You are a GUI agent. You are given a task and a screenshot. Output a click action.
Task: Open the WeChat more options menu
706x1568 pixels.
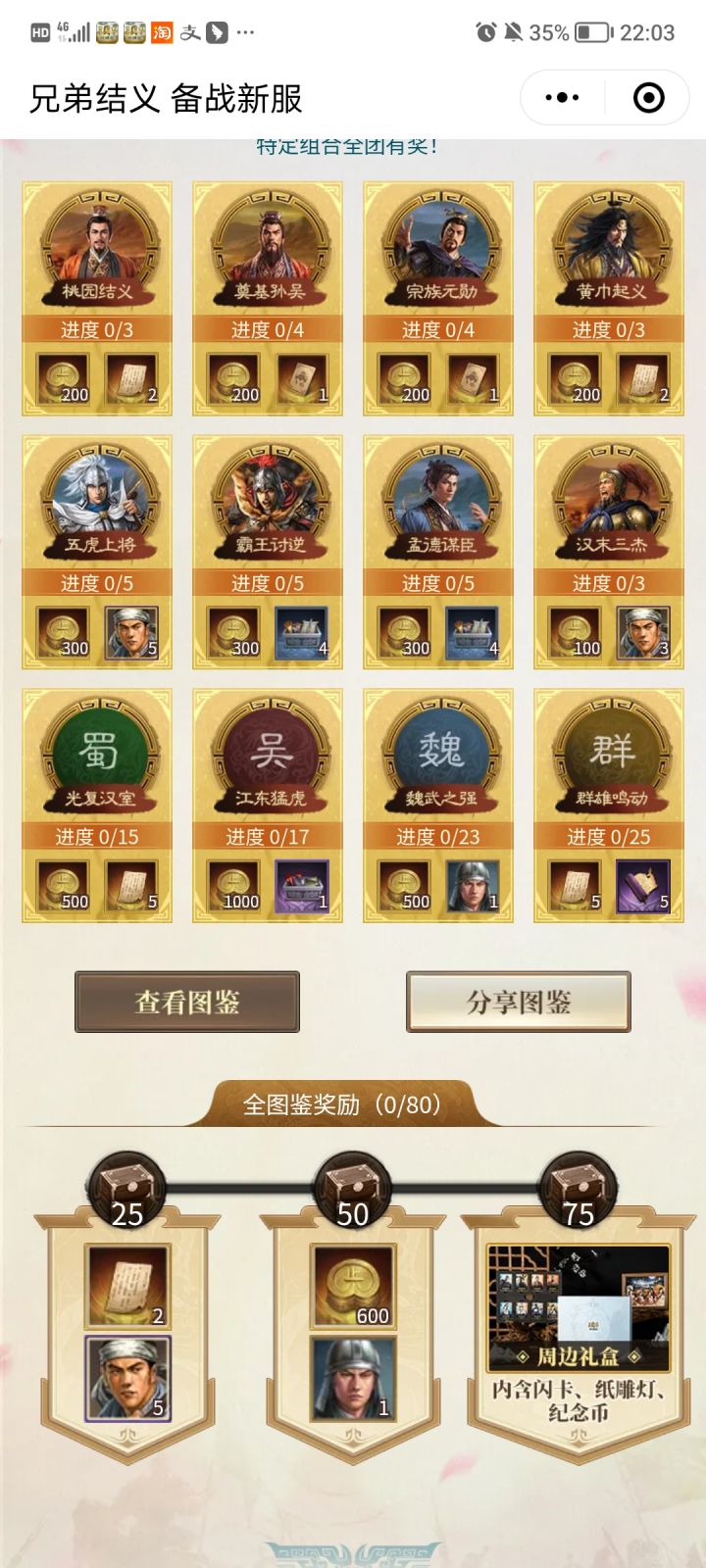click(560, 97)
